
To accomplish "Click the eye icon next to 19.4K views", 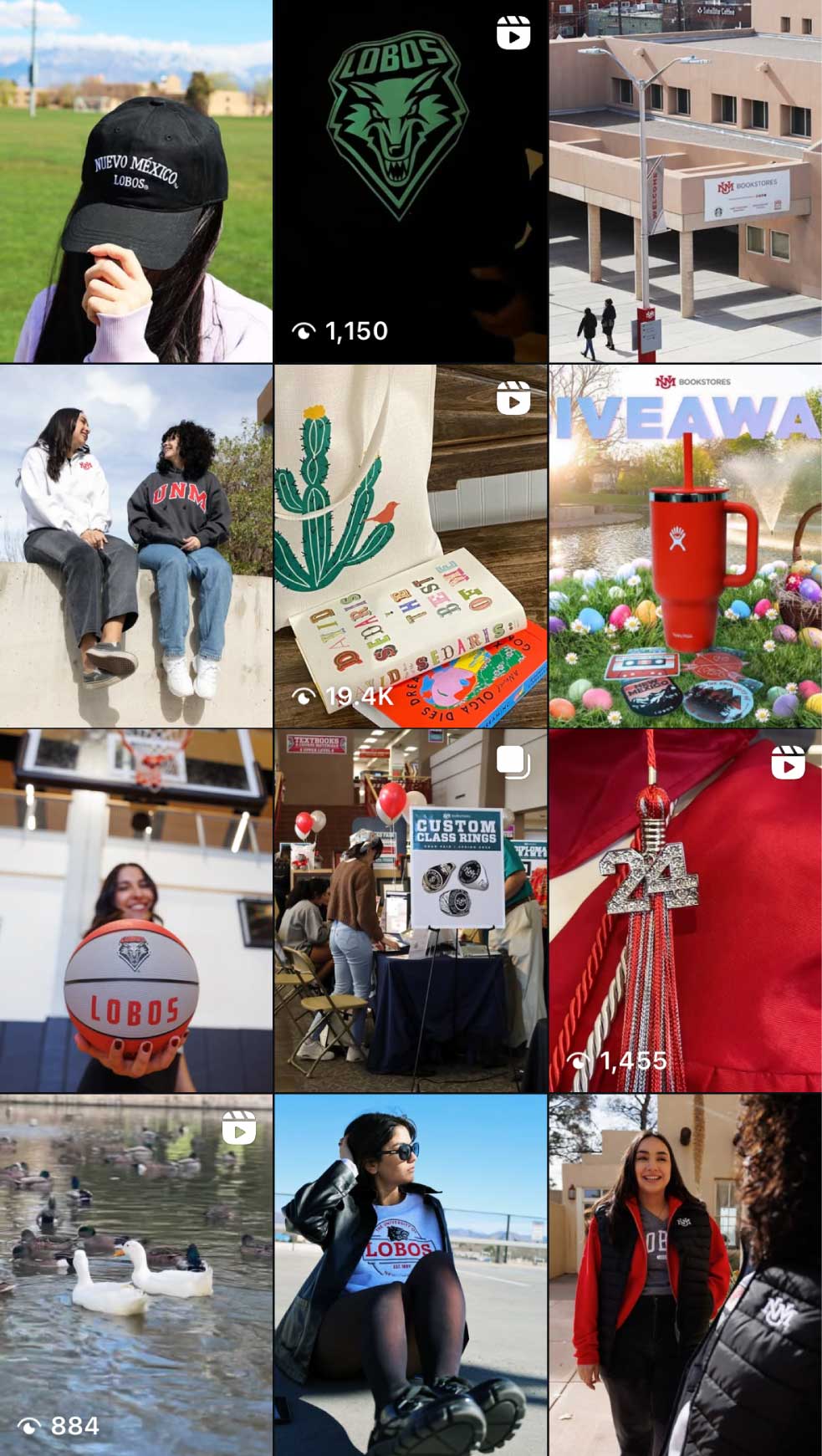I will (x=304, y=695).
